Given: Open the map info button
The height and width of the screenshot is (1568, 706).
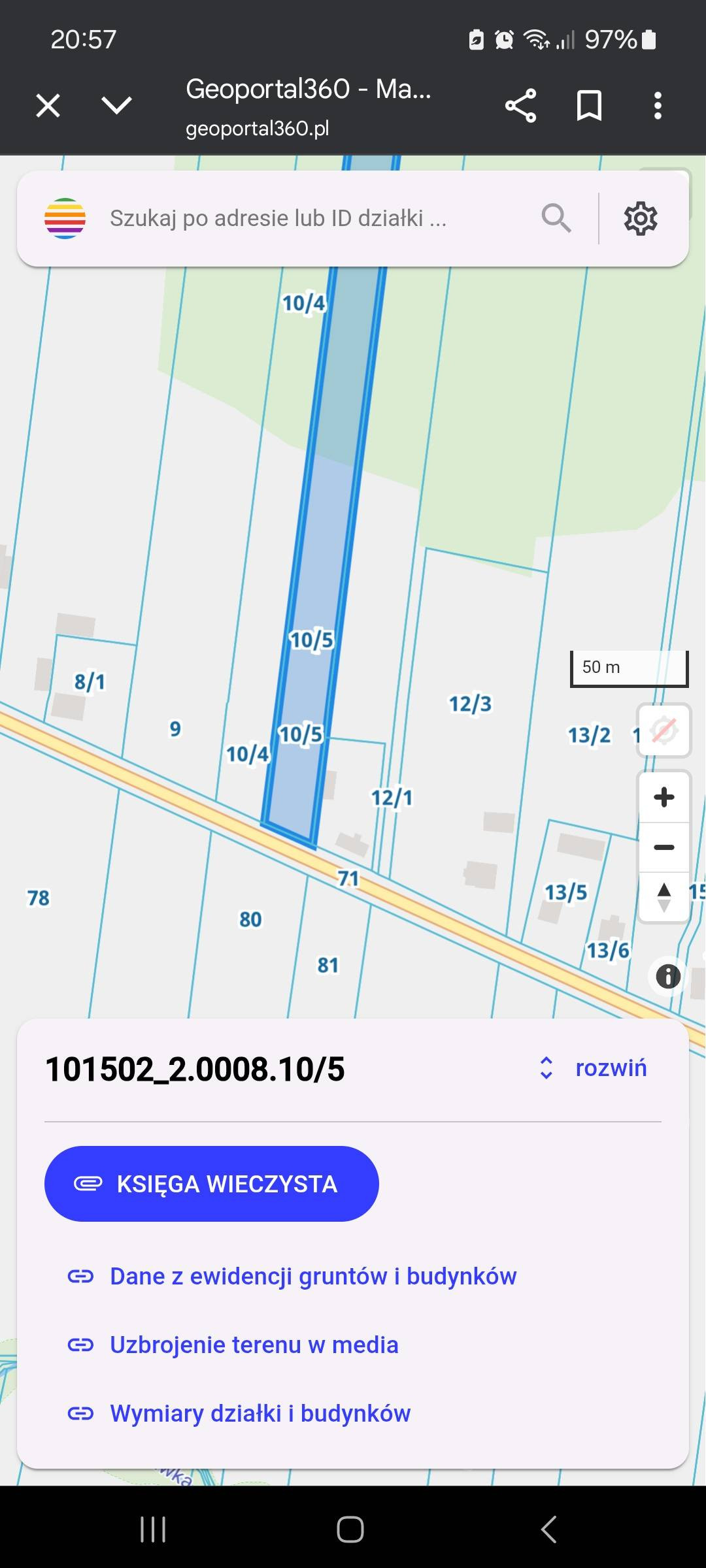Looking at the screenshot, I should point(668,977).
